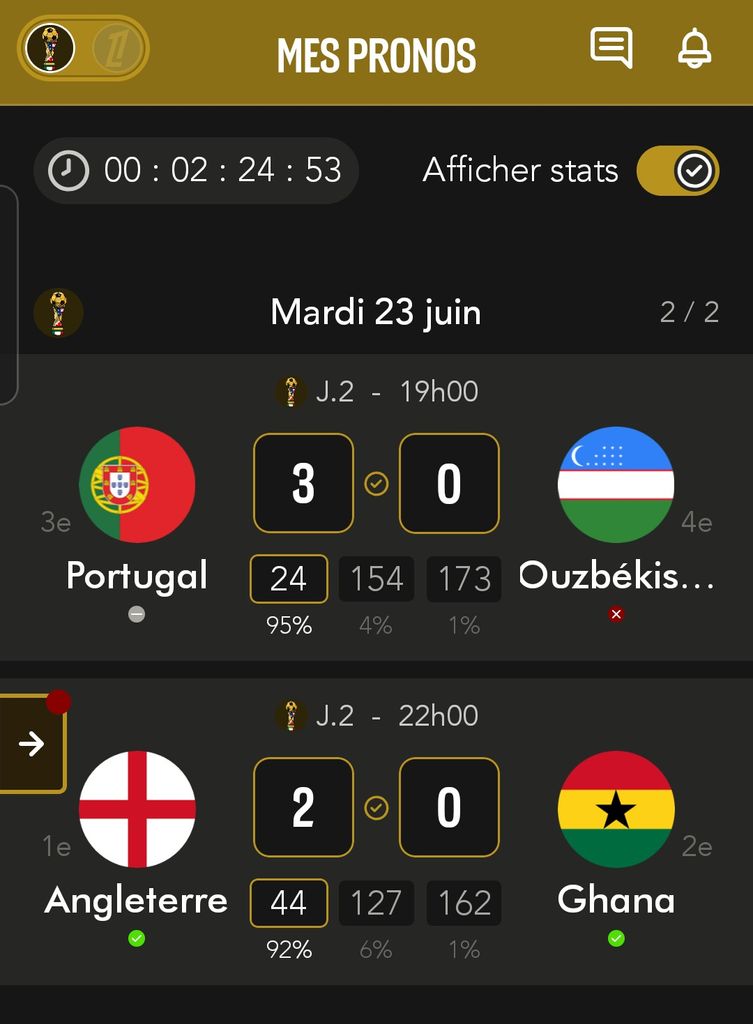The width and height of the screenshot is (753, 1024).
Task: Disable the Afficher stats switch
Action: (x=678, y=170)
